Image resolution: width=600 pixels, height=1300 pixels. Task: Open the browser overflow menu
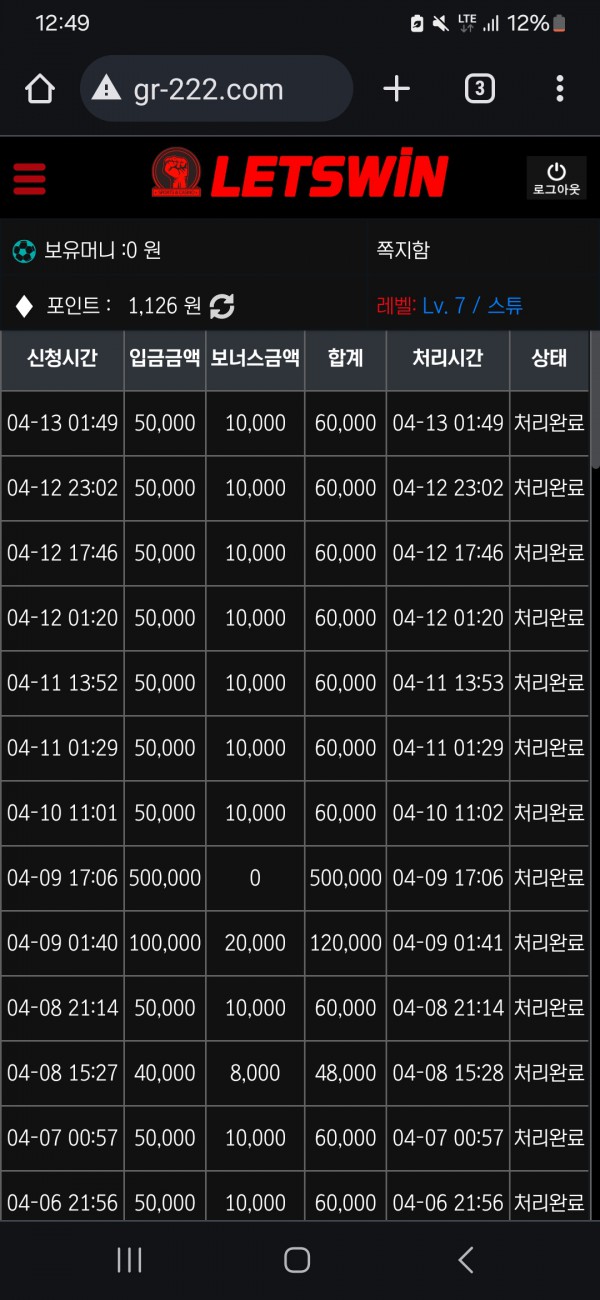[x=559, y=89]
